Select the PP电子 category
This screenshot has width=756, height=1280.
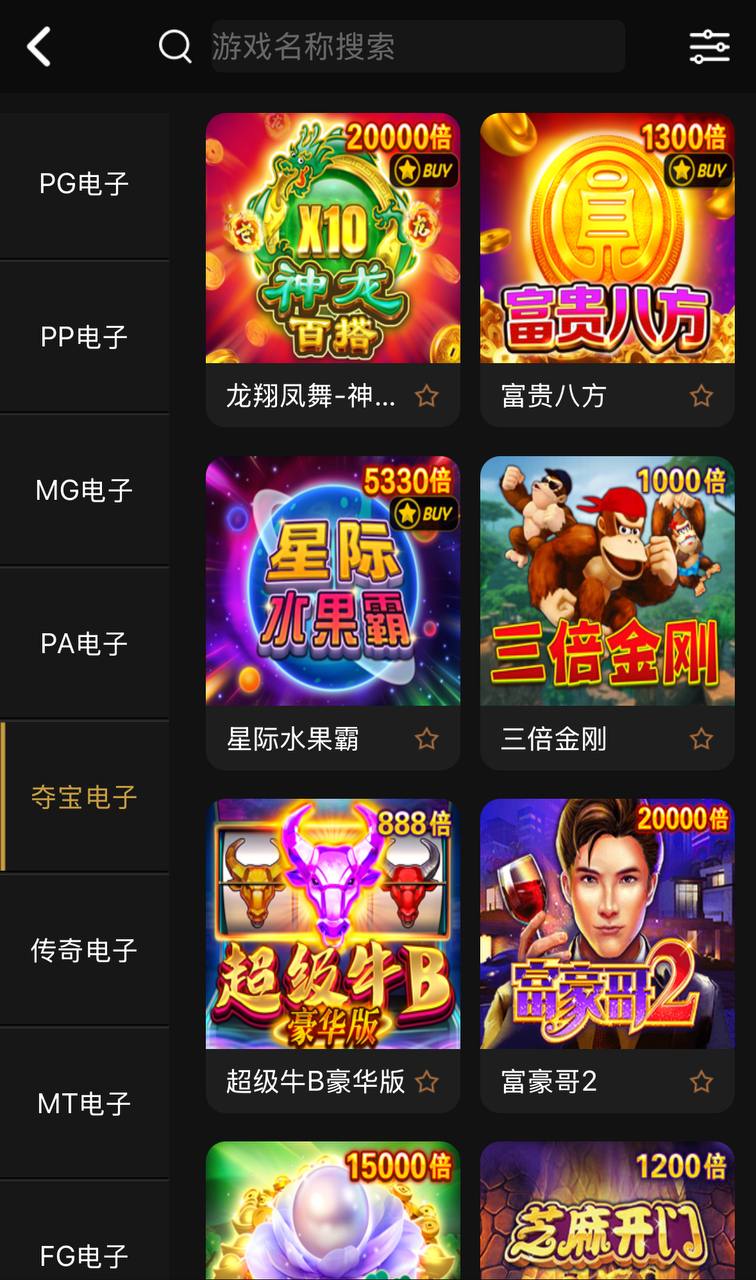click(x=84, y=337)
